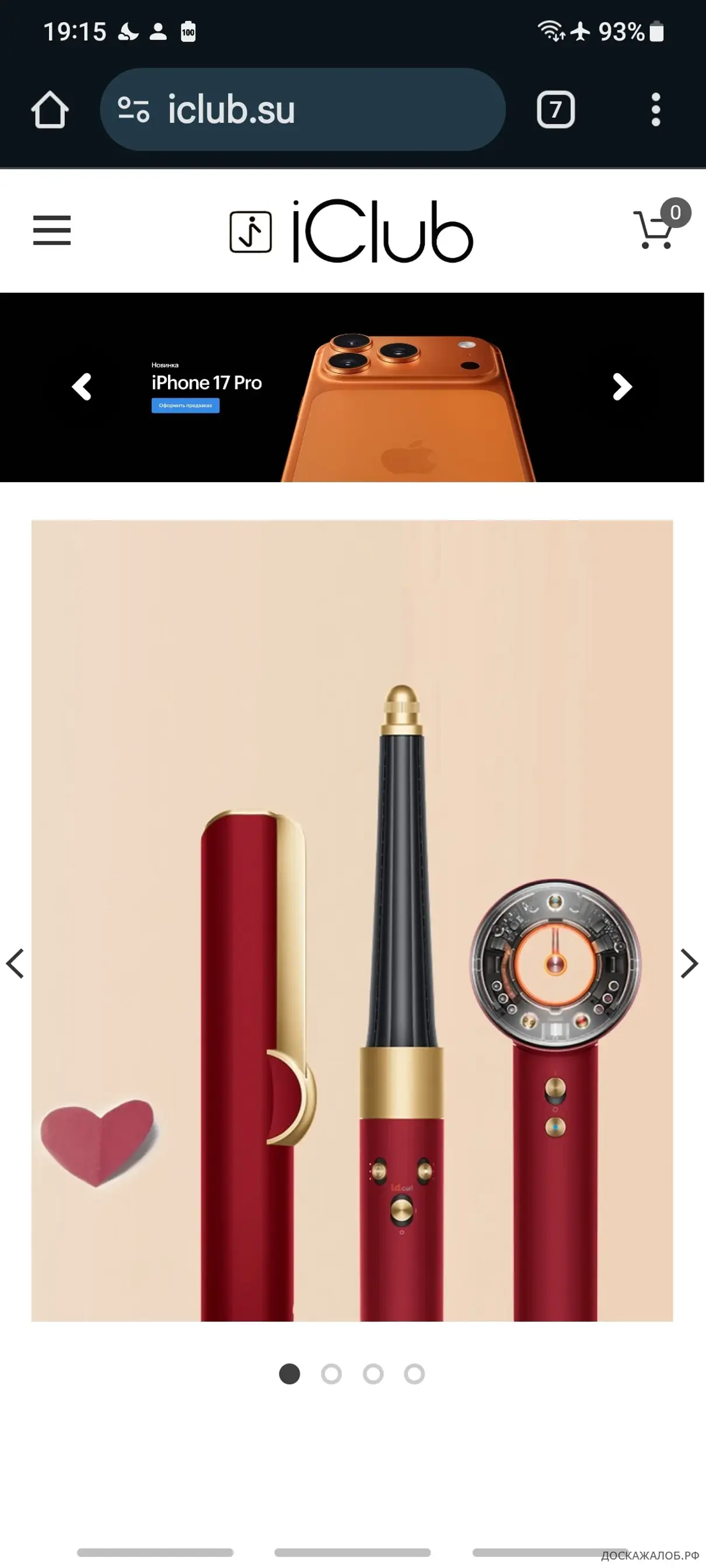
Task: Edit the iclub.su address bar
Action: [303, 110]
